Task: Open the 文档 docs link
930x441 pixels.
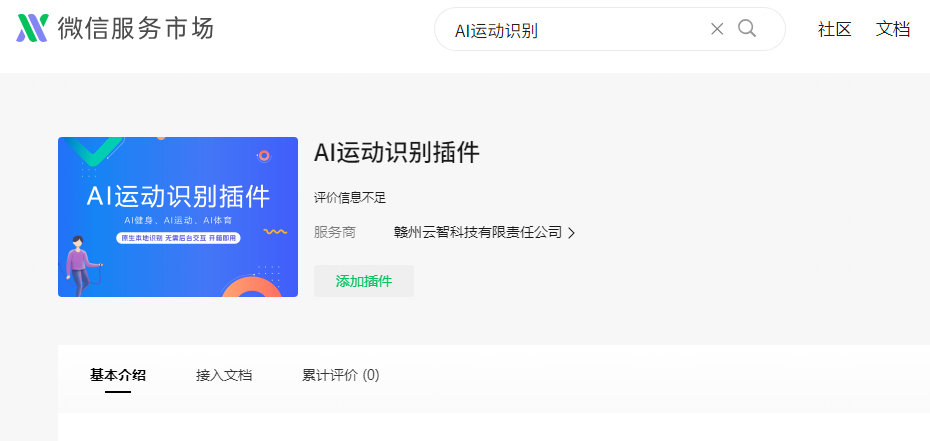Action: (892, 29)
